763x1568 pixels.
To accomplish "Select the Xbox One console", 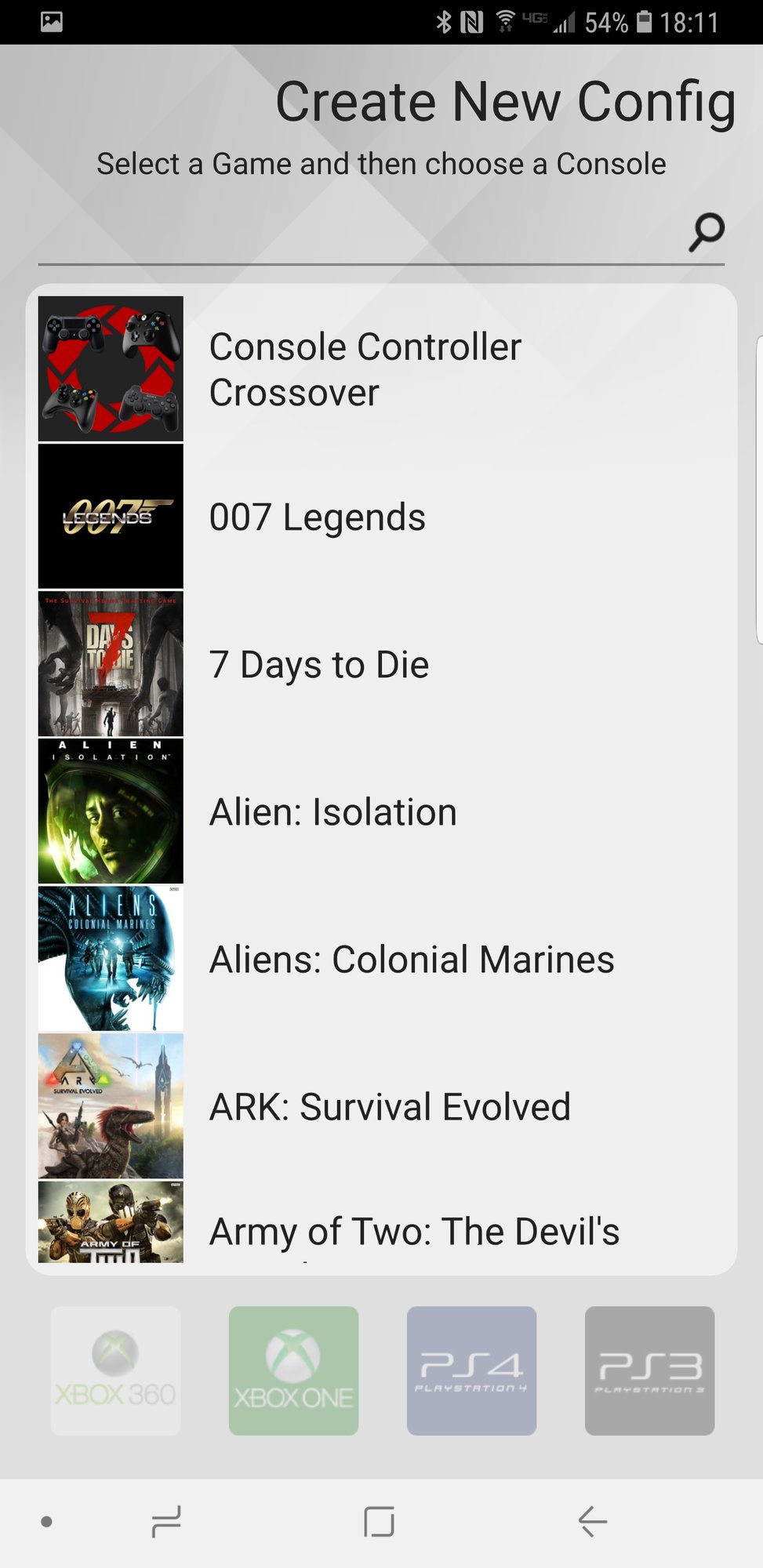I will coord(293,1370).
